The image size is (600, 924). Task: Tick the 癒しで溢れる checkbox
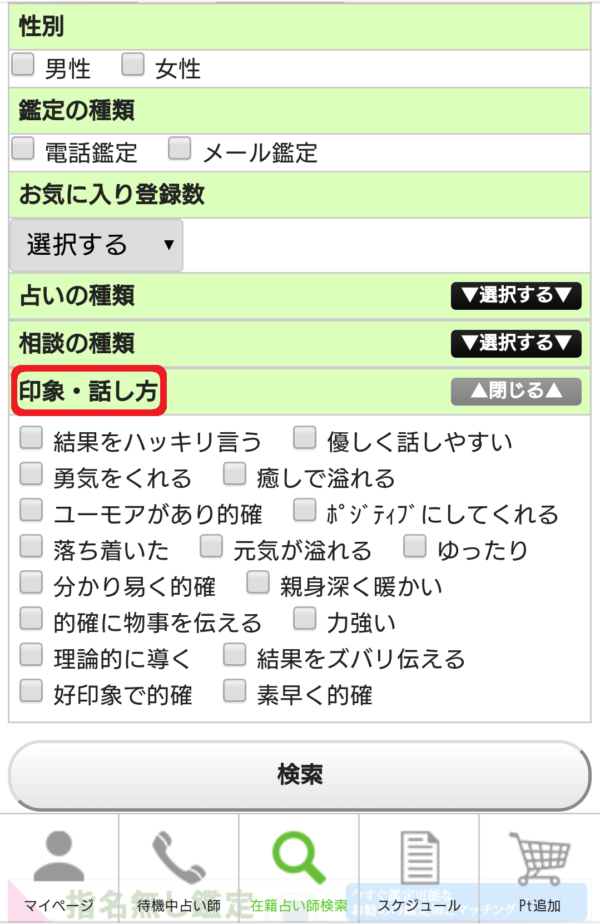click(x=235, y=475)
